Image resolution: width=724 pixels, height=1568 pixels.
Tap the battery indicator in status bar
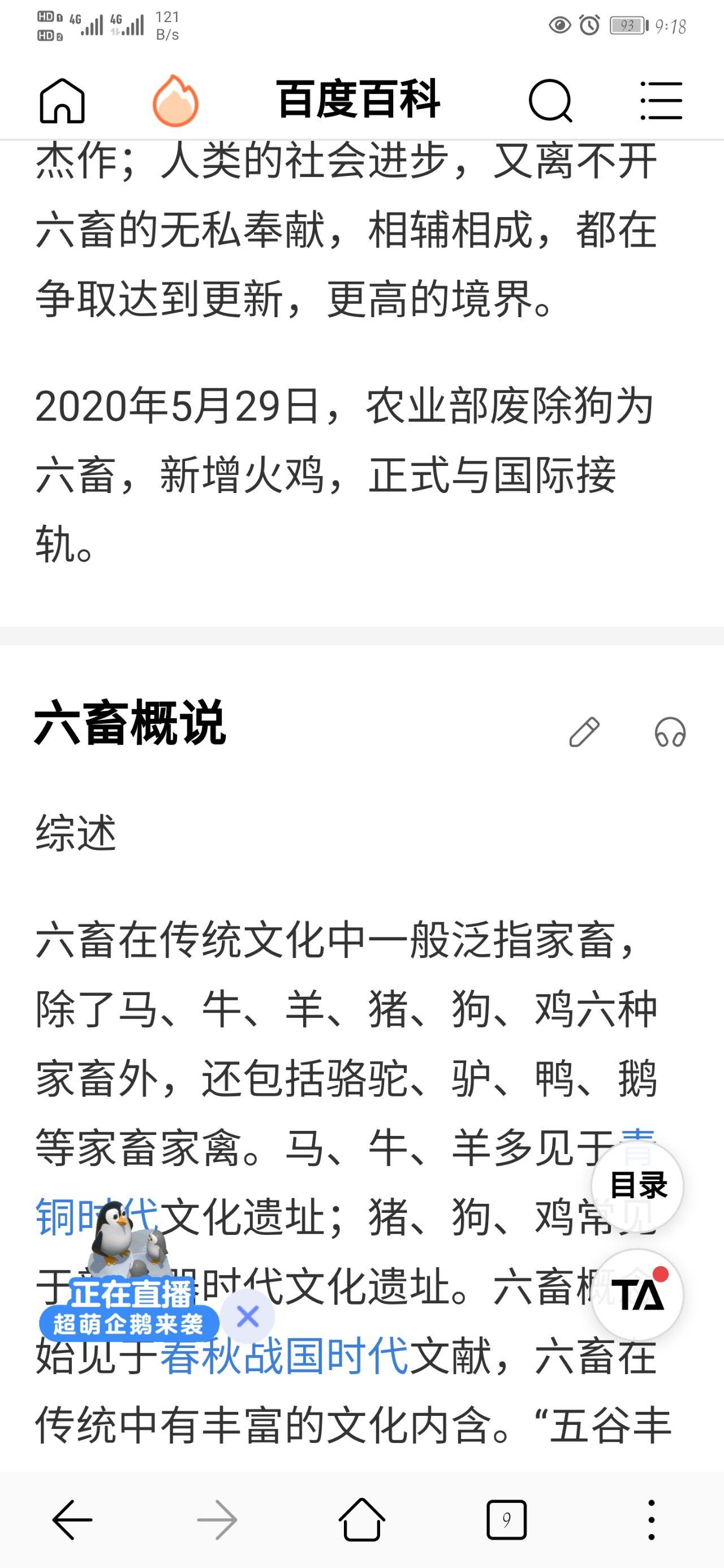[626, 25]
